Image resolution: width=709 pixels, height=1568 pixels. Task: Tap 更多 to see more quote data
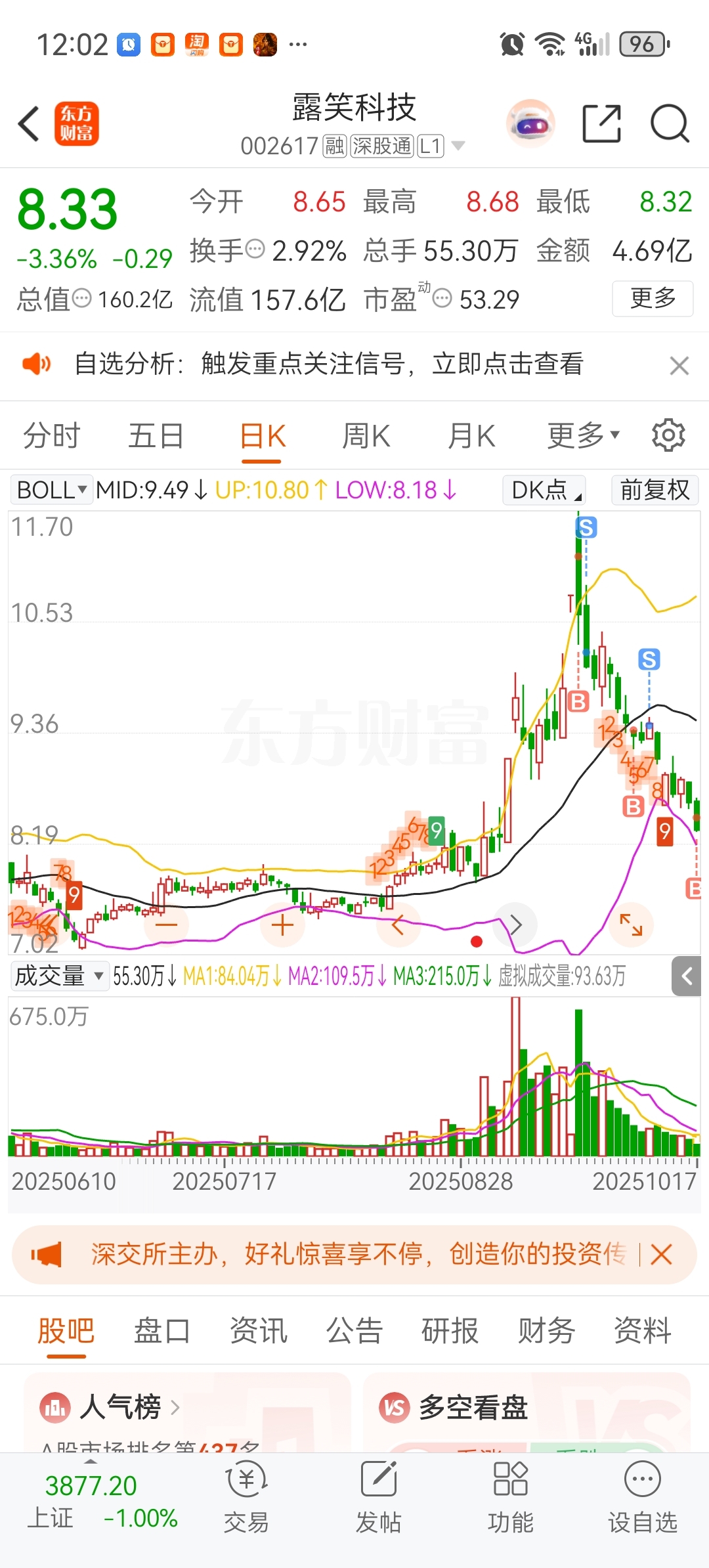coord(652,299)
